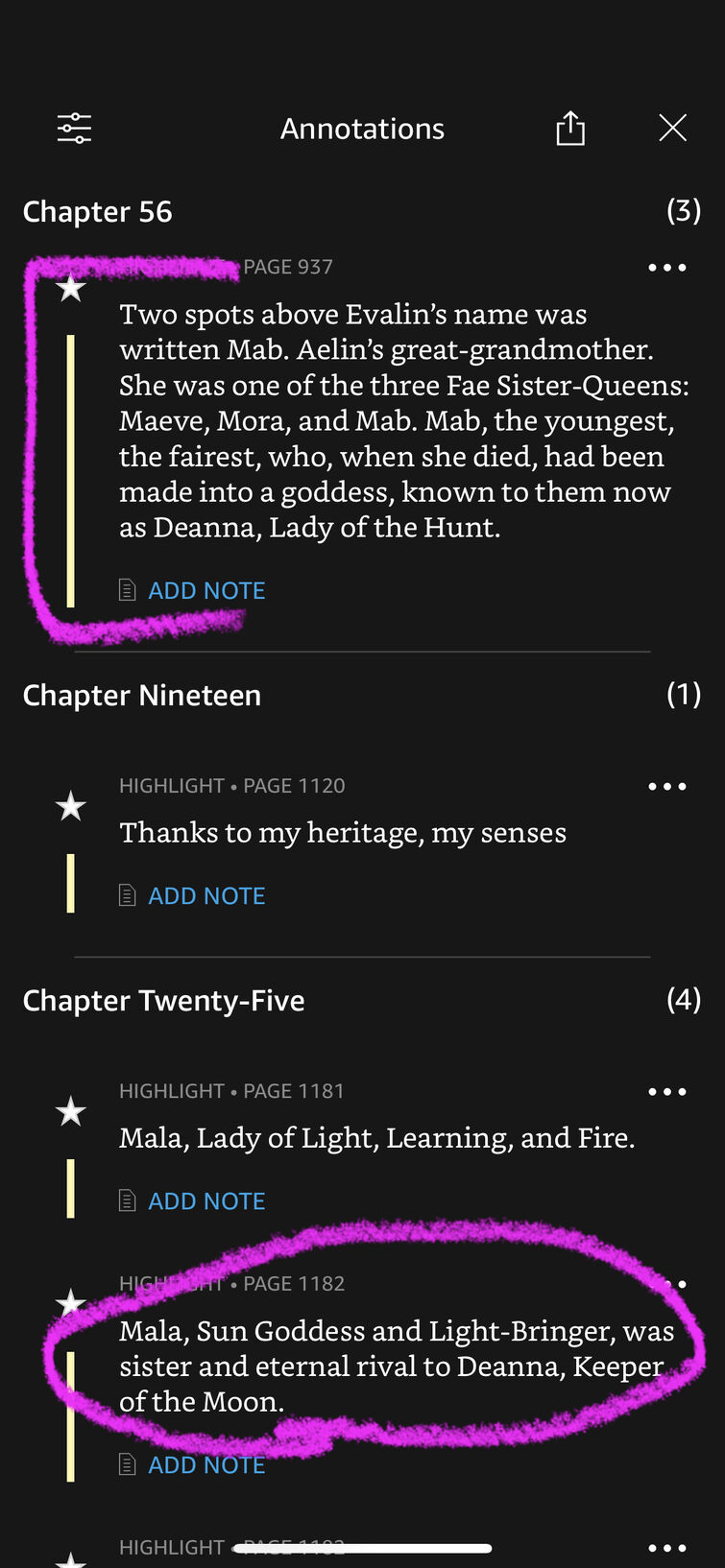Screen dimensions: 725x1568
Task: Add a note to the page 1182 highlight
Action: point(205,1464)
